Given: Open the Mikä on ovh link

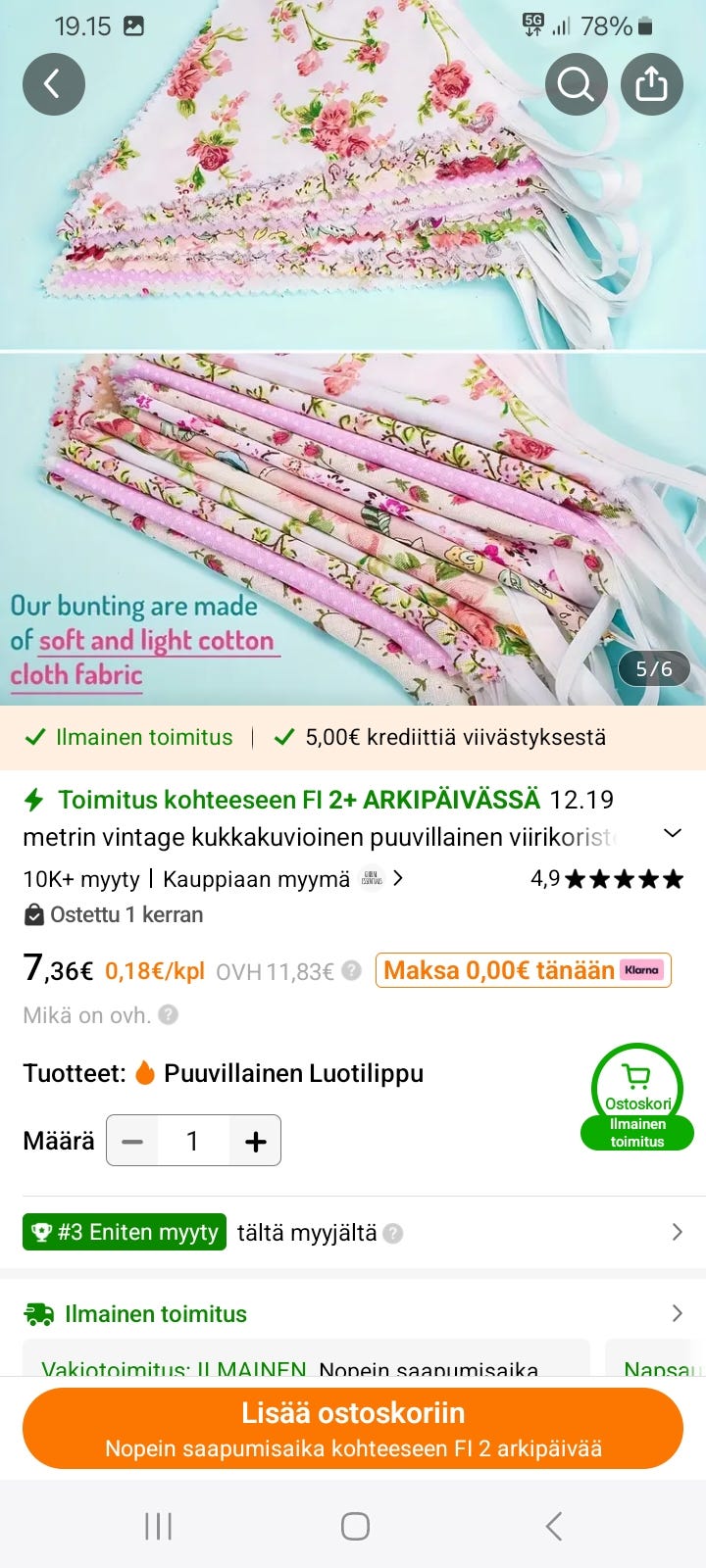Looking at the screenshot, I should click(x=83, y=1015).
